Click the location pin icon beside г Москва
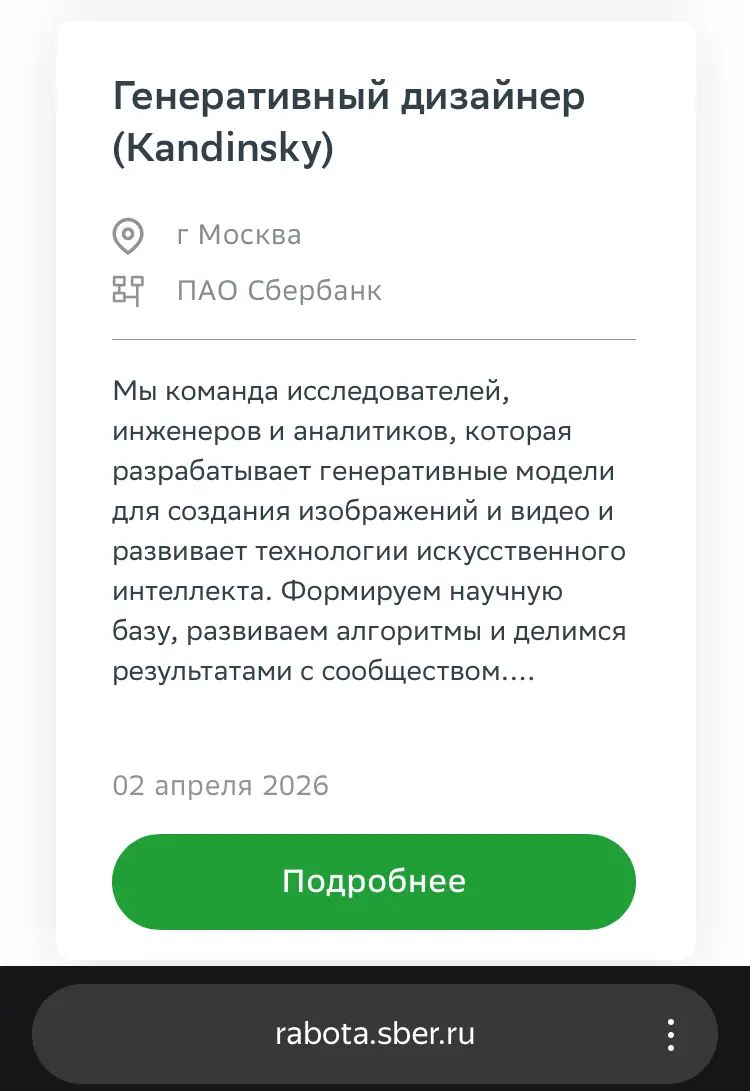Image resolution: width=750 pixels, height=1091 pixels. [x=128, y=234]
